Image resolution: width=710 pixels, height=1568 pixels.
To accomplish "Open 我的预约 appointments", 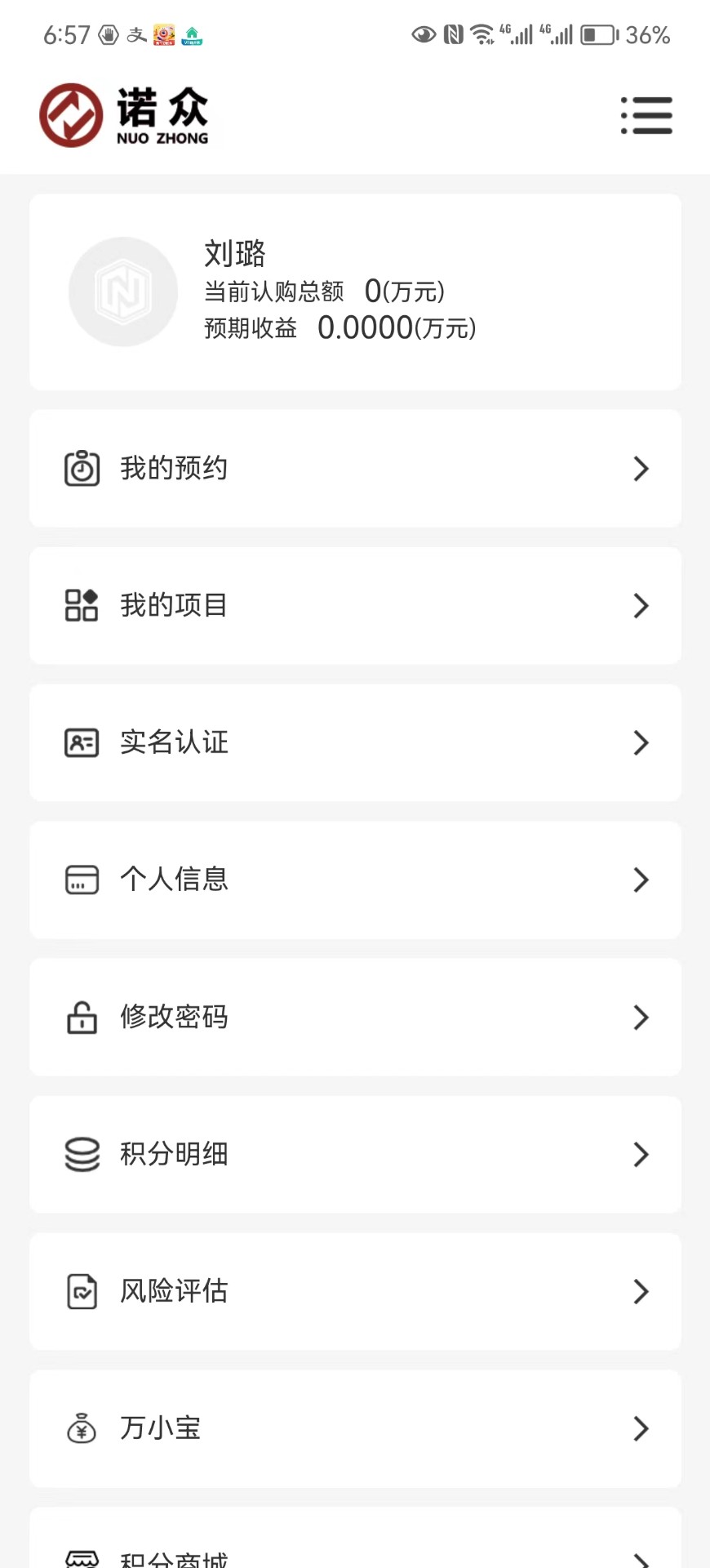I will (355, 469).
